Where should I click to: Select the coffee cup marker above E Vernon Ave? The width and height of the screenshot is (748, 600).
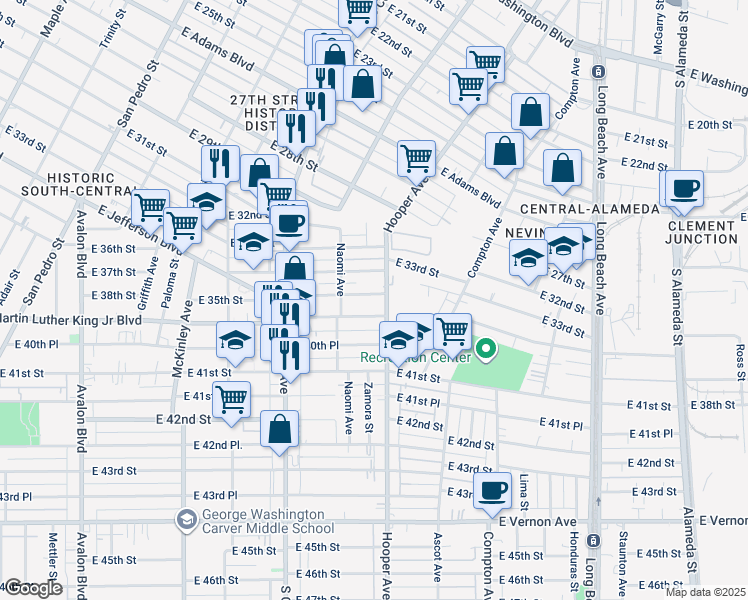tap(492, 492)
